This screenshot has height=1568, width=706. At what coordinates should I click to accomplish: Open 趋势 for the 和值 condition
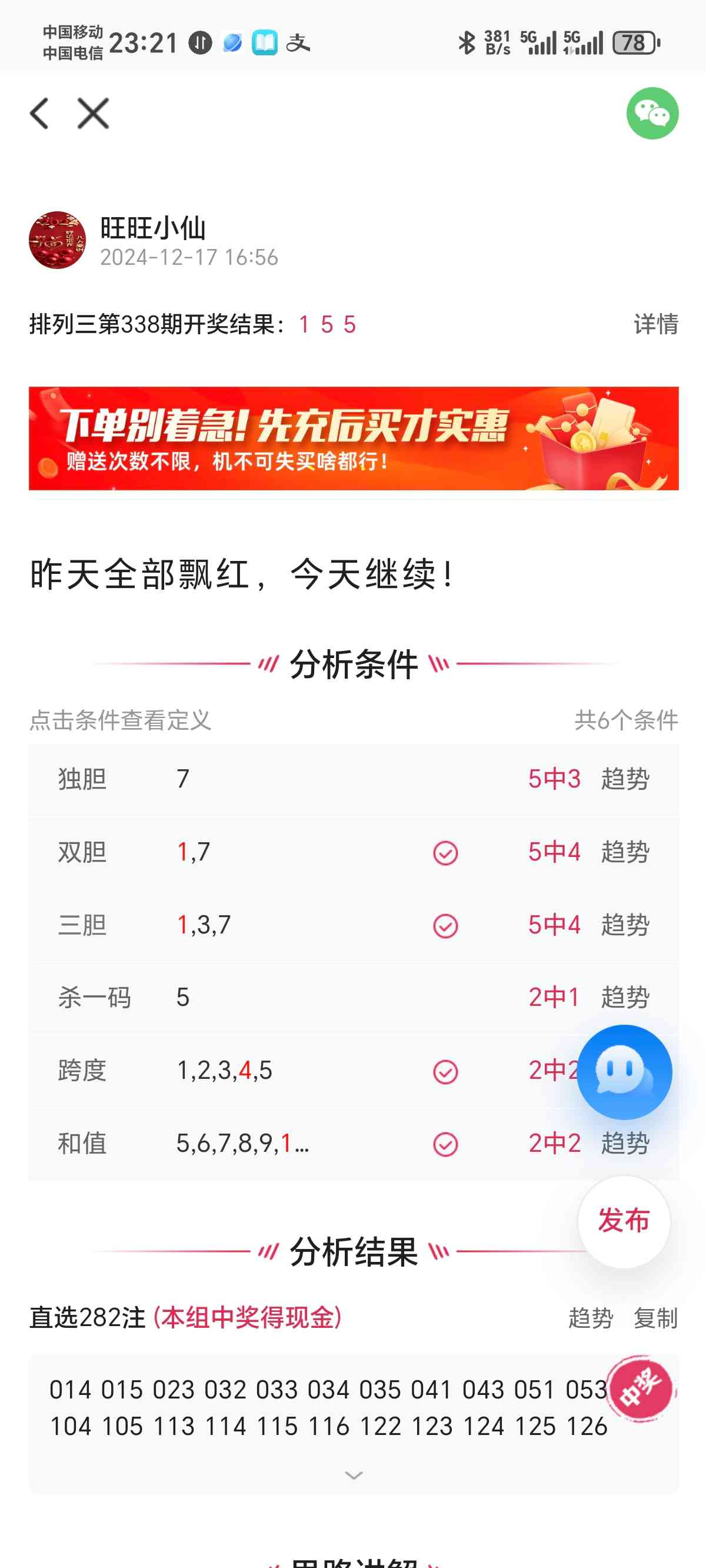(x=625, y=1144)
